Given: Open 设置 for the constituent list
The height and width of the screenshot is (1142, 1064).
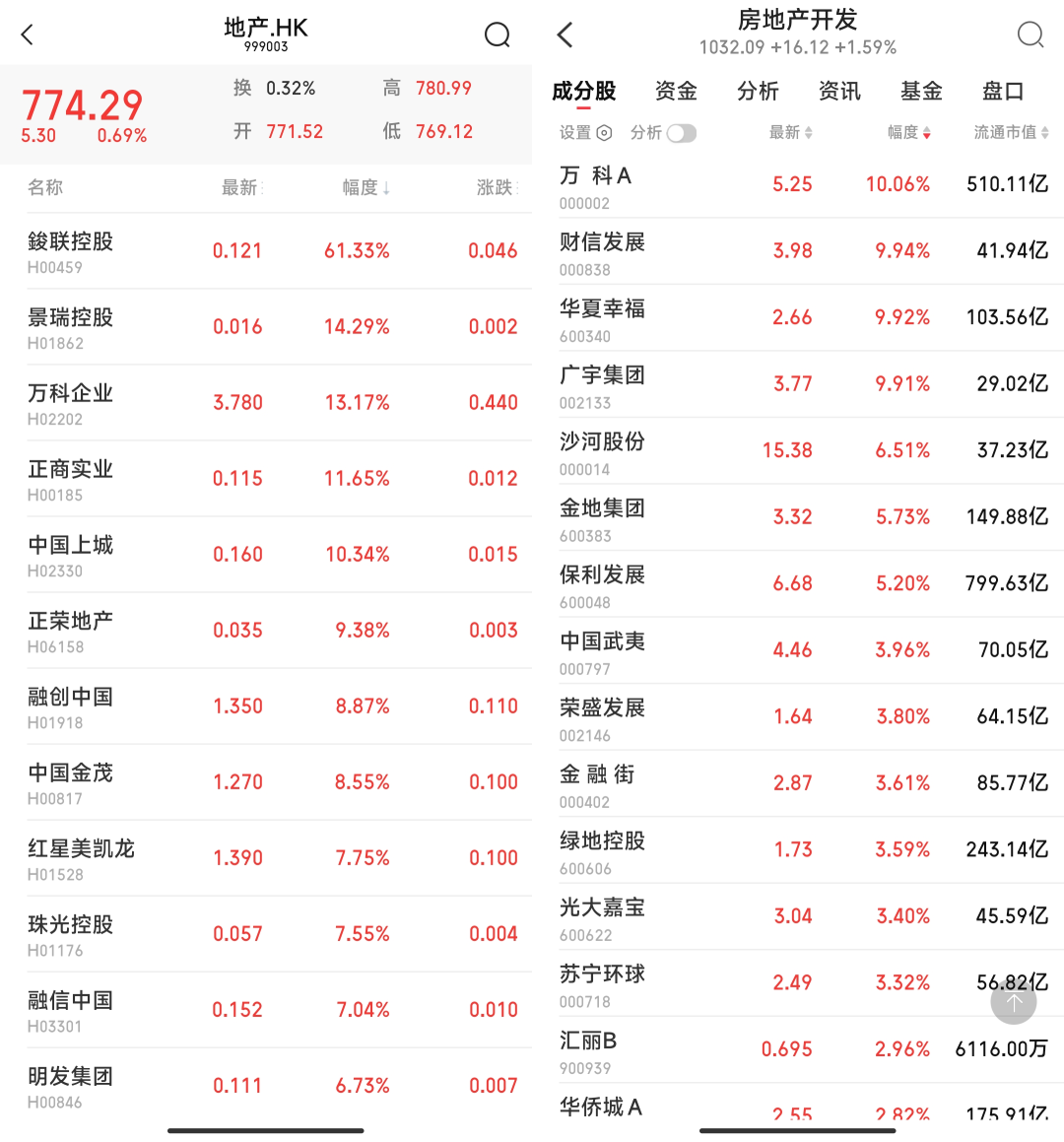Looking at the screenshot, I should (x=585, y=133).
